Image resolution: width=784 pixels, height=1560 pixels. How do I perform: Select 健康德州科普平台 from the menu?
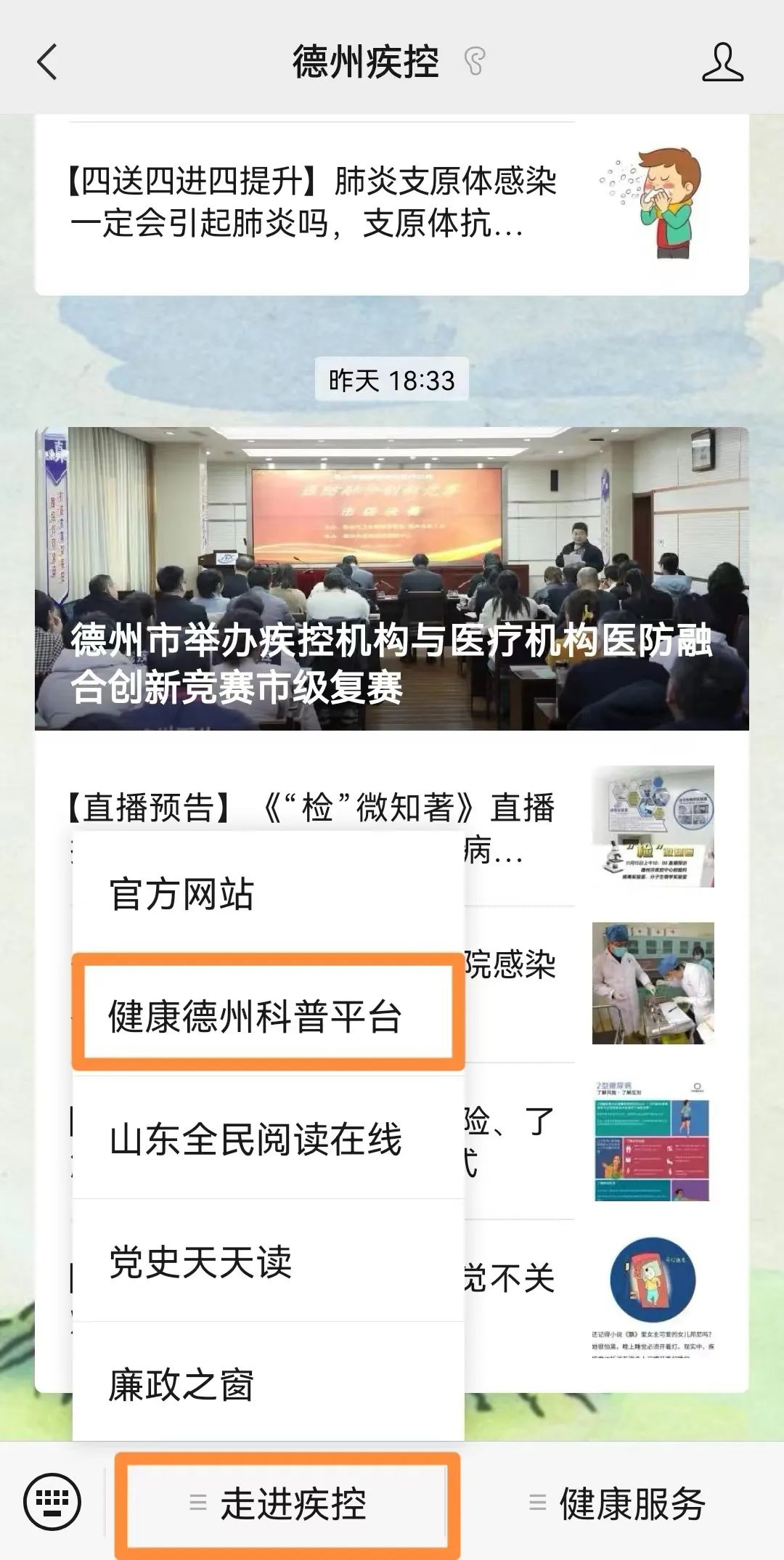coord(267,1016)
